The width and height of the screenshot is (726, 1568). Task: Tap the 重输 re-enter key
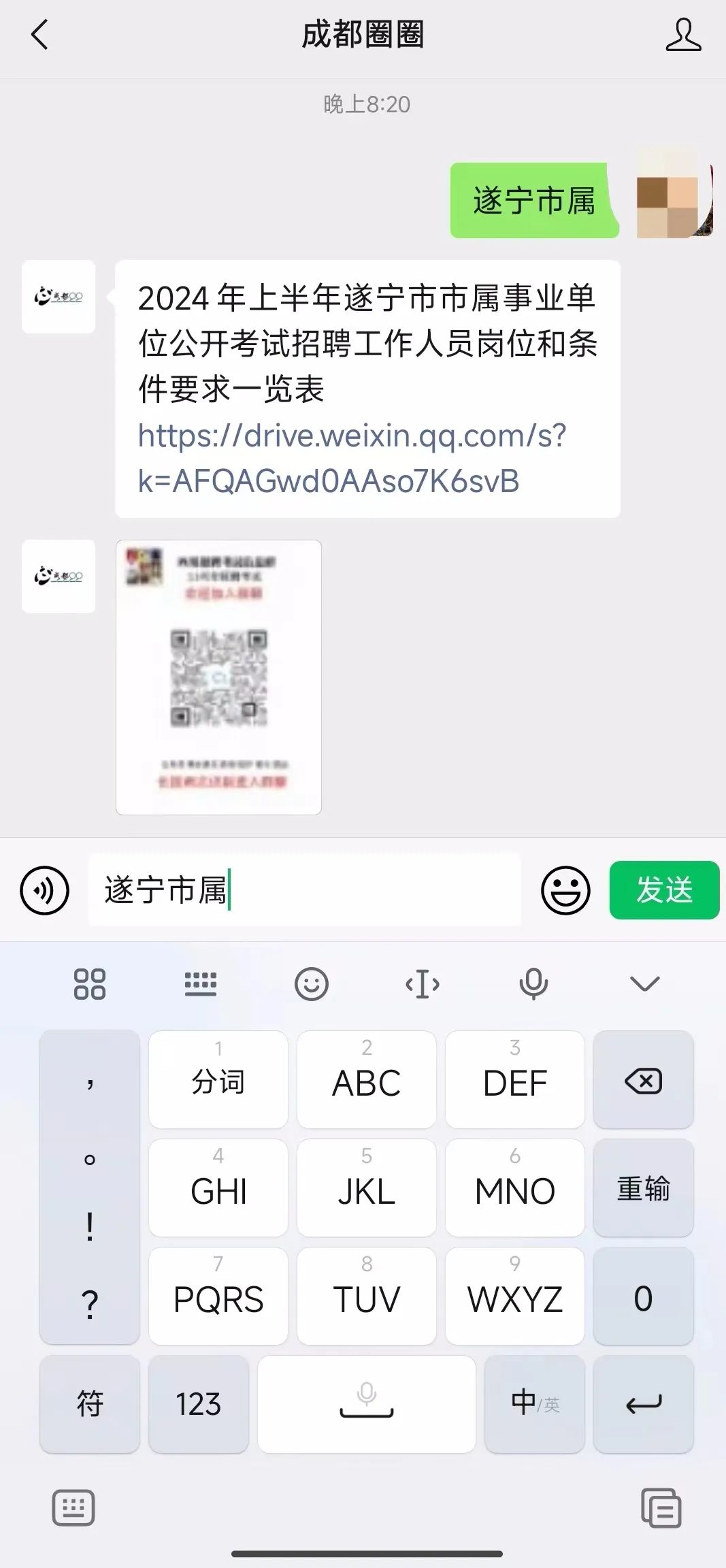pos(644,1188)
